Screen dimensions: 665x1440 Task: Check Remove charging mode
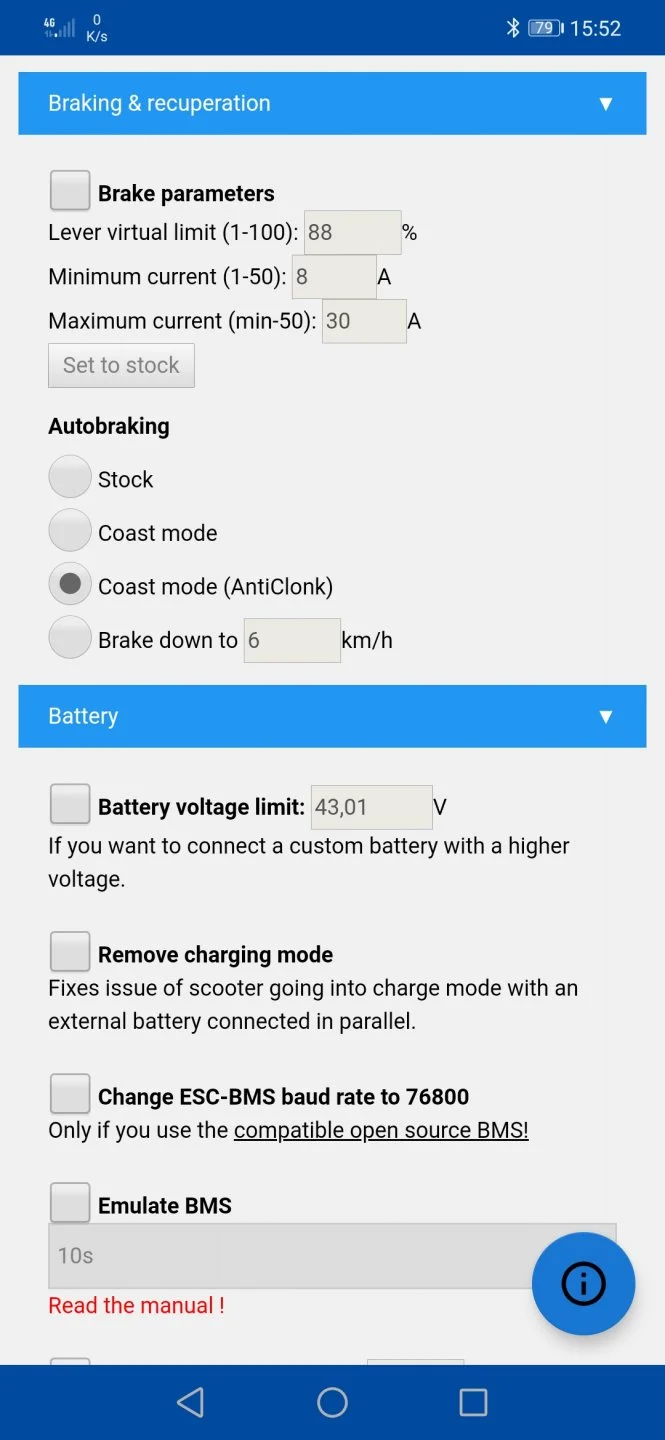pyautogui.click(x=70, y=952)
